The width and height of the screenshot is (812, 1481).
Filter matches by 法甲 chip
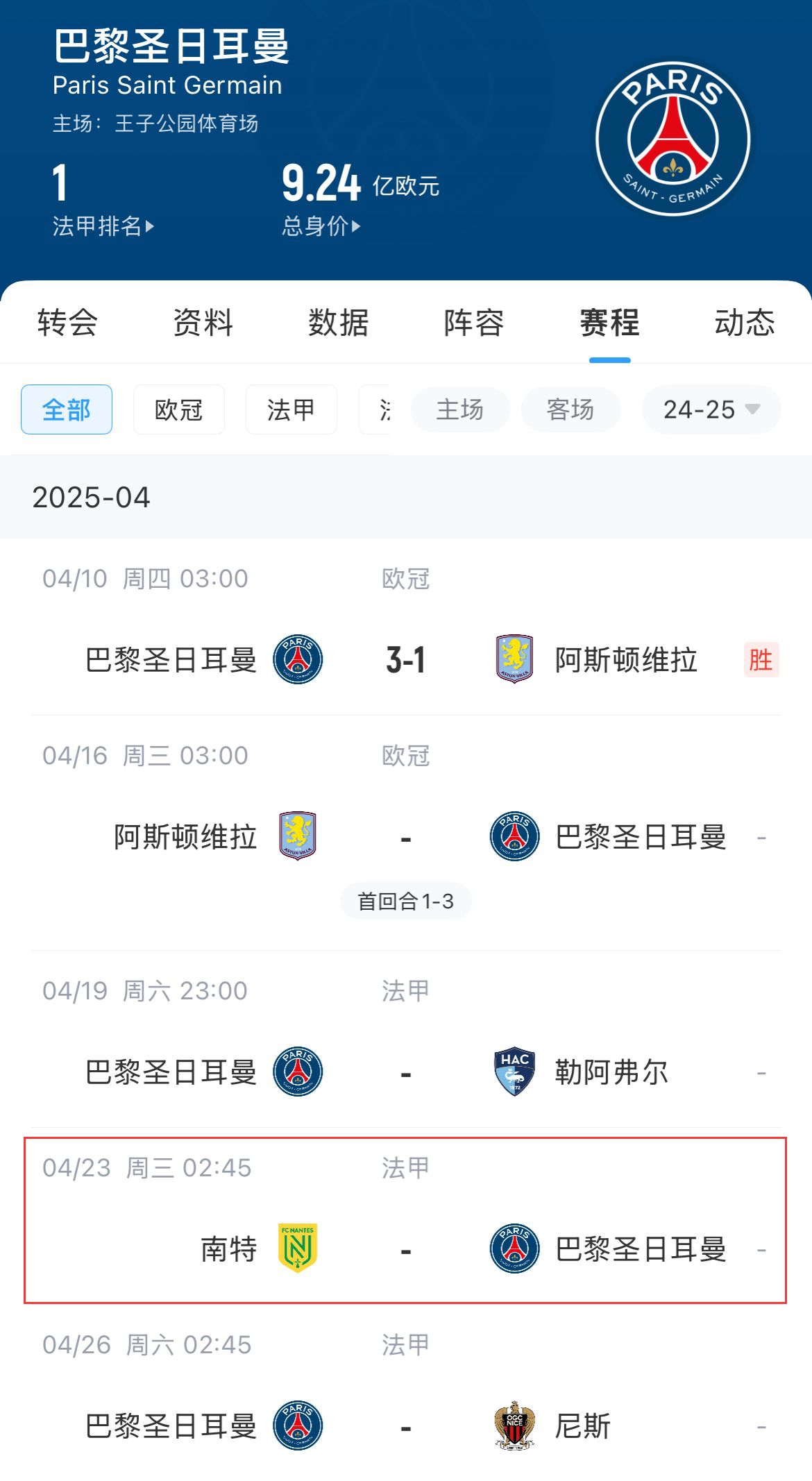click(291, 409)
